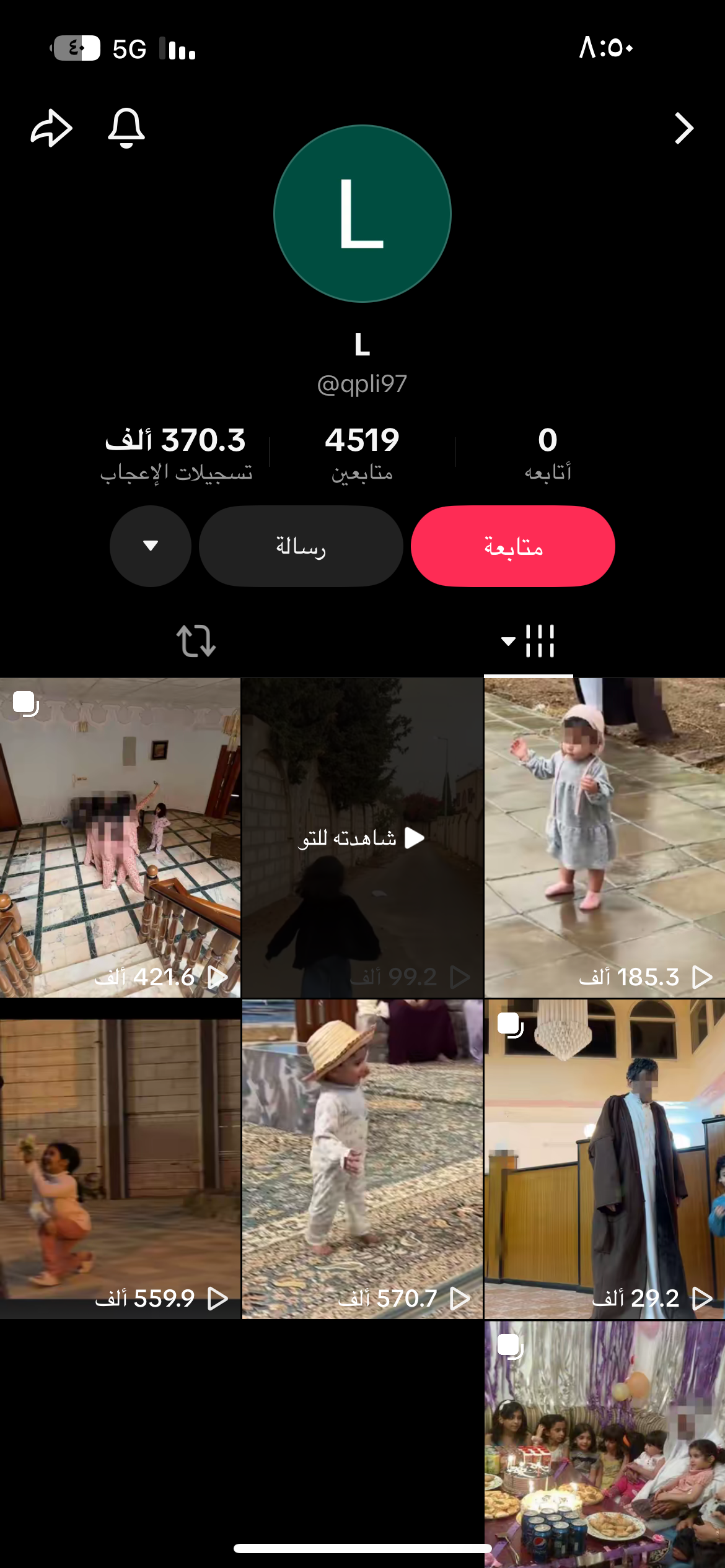Switch to the reposts tab
The height and width of the screenshot is (1568, 725).
pyautogui.click(x=196, y=640)
